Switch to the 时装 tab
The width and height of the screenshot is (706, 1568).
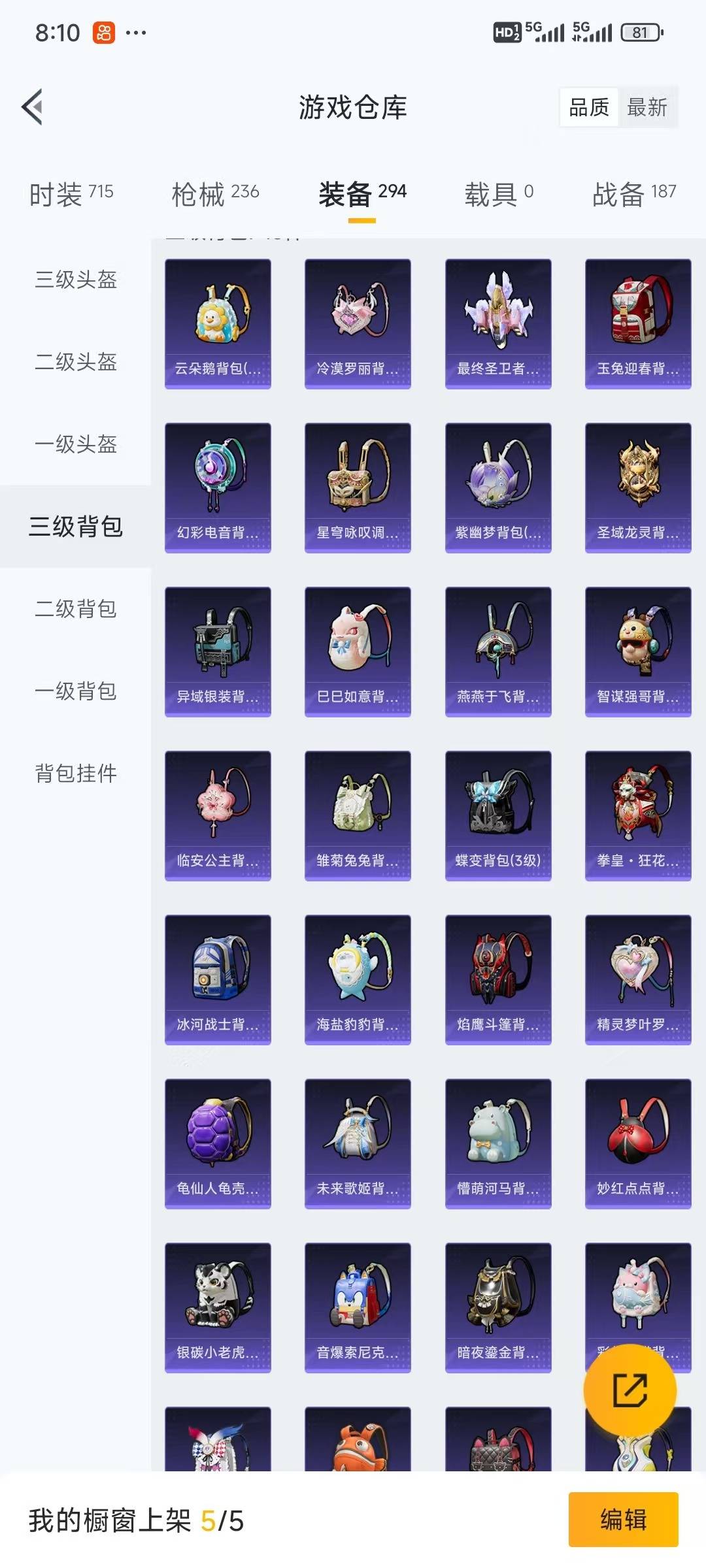[71, 193]
